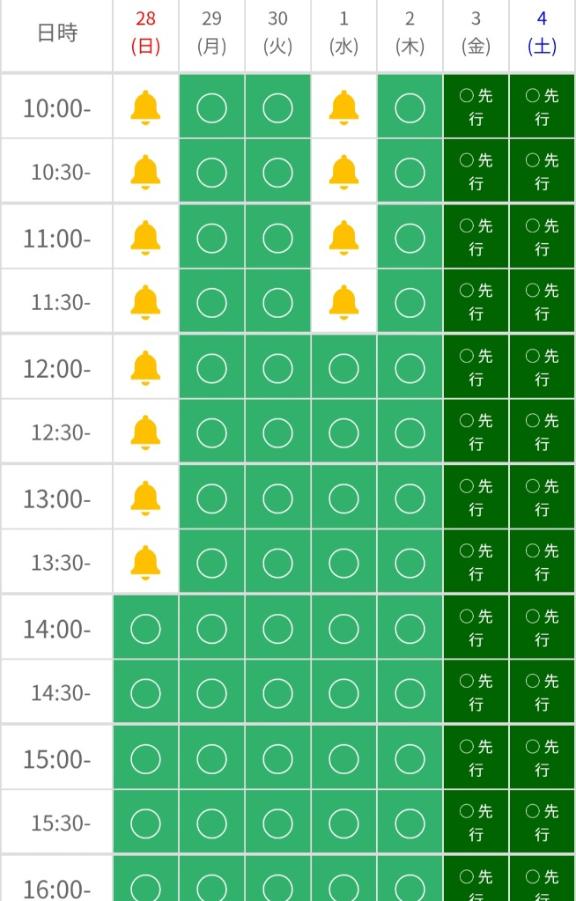Image resolution: width=576 pixels, height=901 pixels.
Task: Choose Saturday 4 先行 slot at 15:30
Action: 542,823
